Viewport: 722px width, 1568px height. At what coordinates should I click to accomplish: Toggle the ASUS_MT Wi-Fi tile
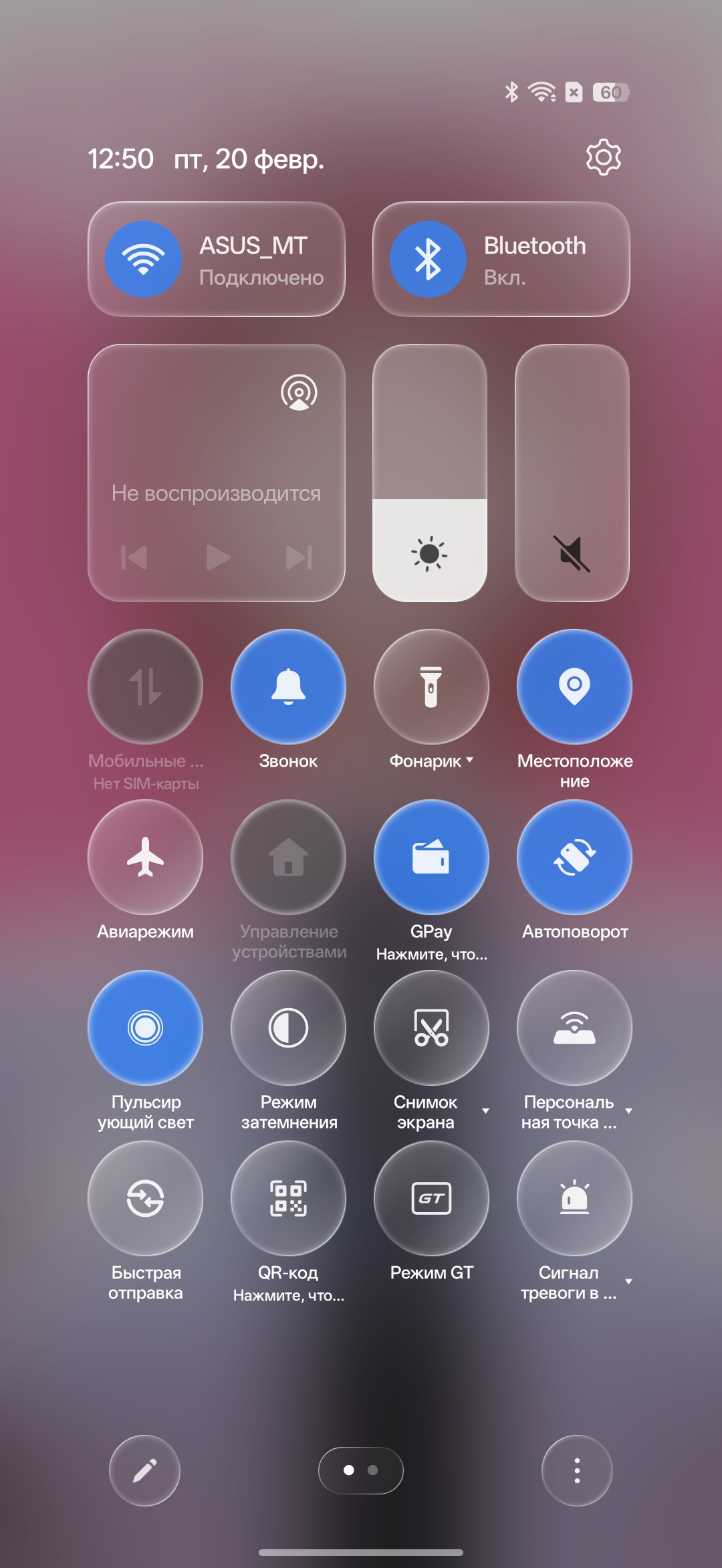click(x=144, y=259)
